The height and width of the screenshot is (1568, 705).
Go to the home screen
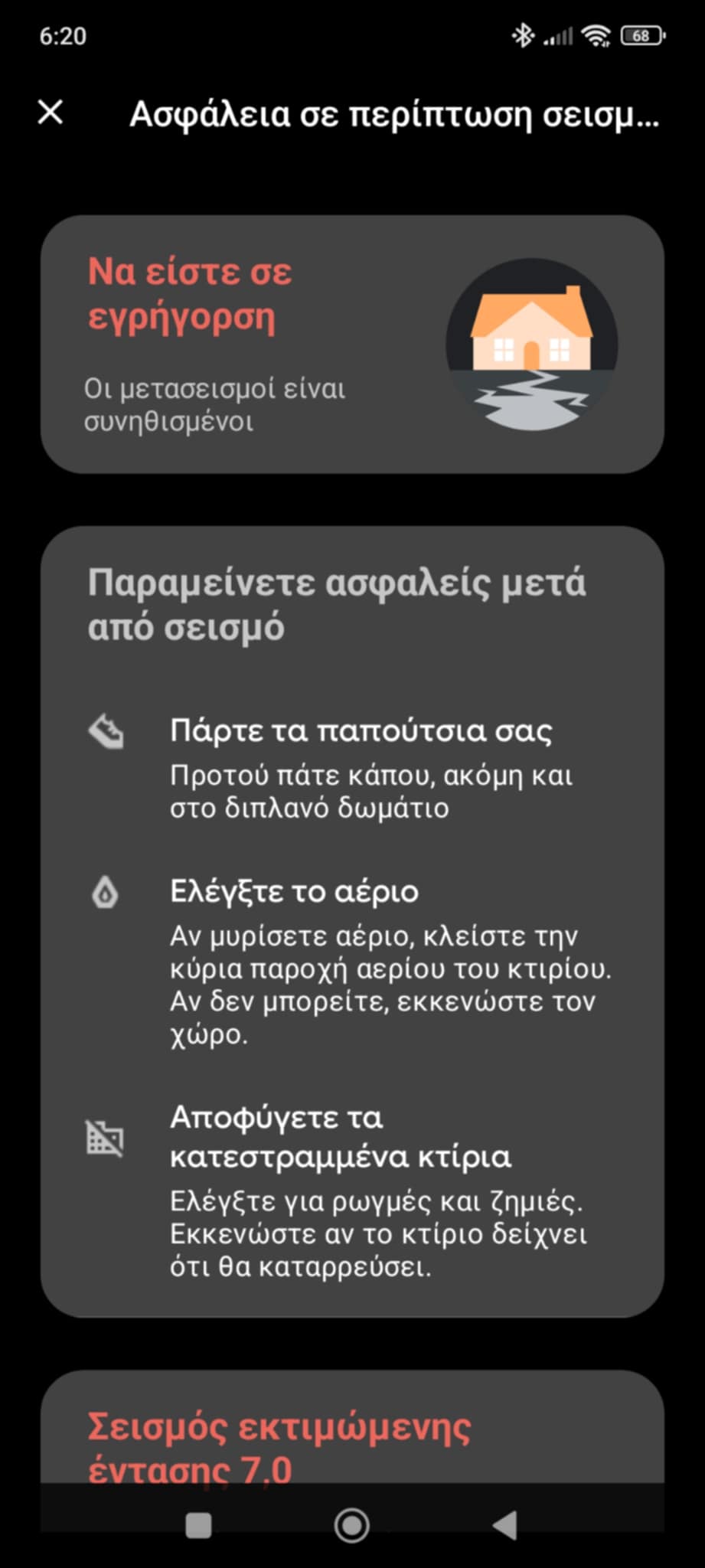pyautogui.click(x=352, y=1525)
